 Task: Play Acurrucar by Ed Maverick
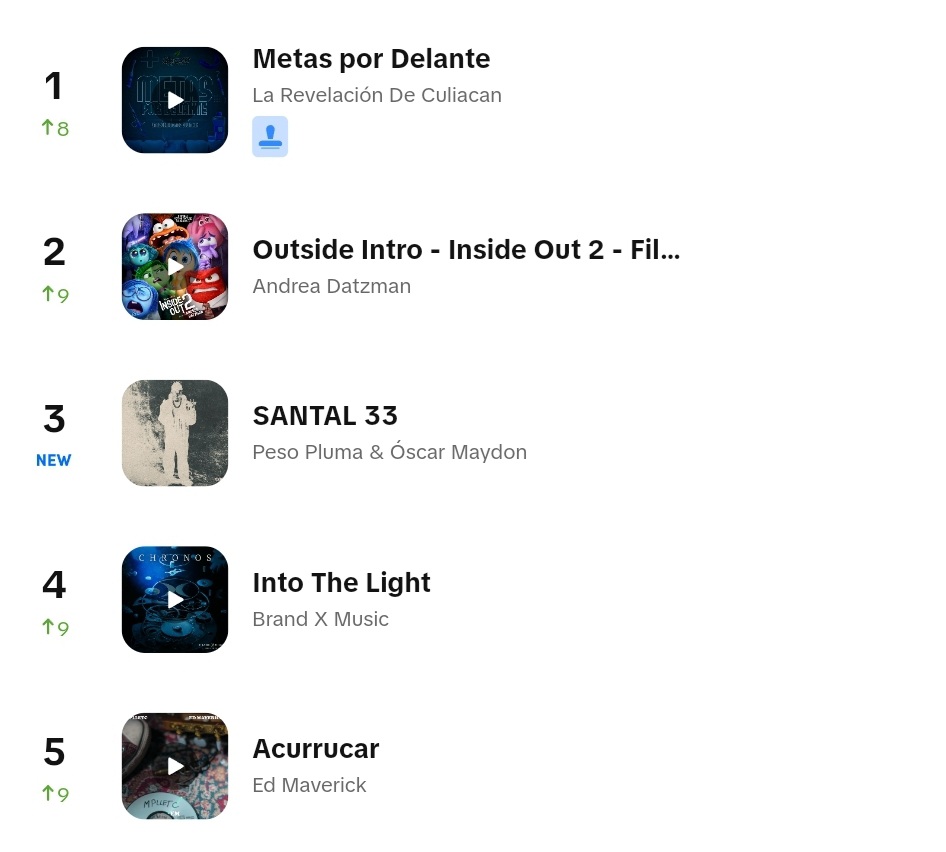pyautogui.click(x=175, y=766)
